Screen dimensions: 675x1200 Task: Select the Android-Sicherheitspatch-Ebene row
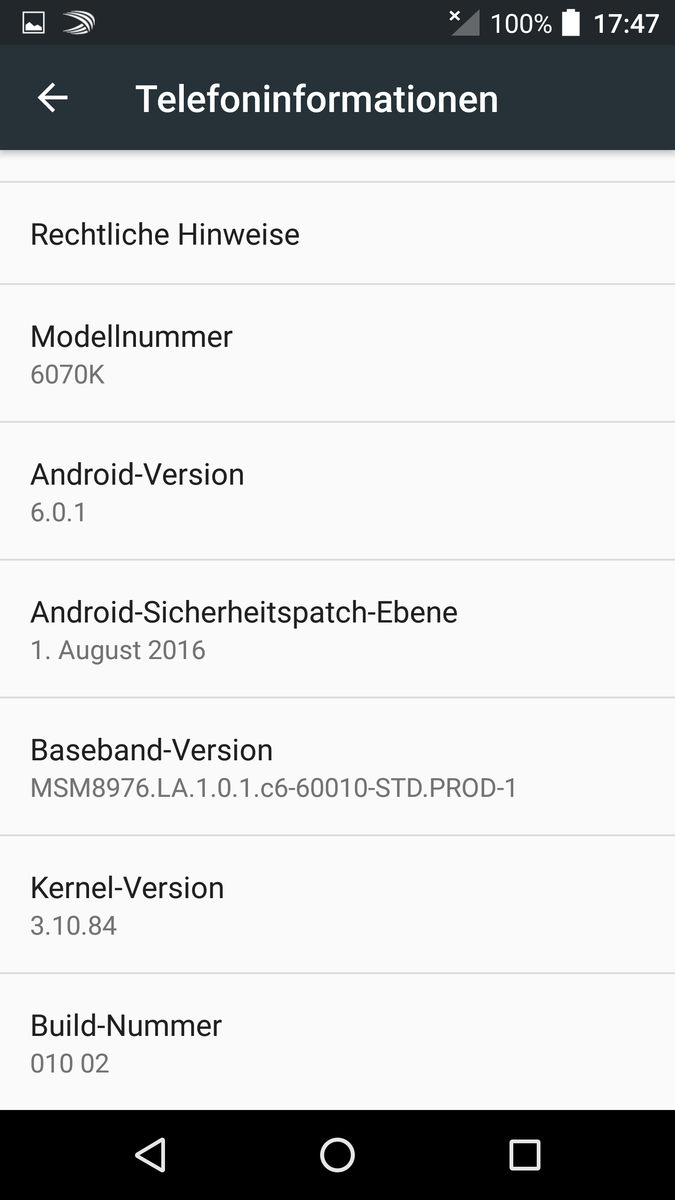[337, 629]
